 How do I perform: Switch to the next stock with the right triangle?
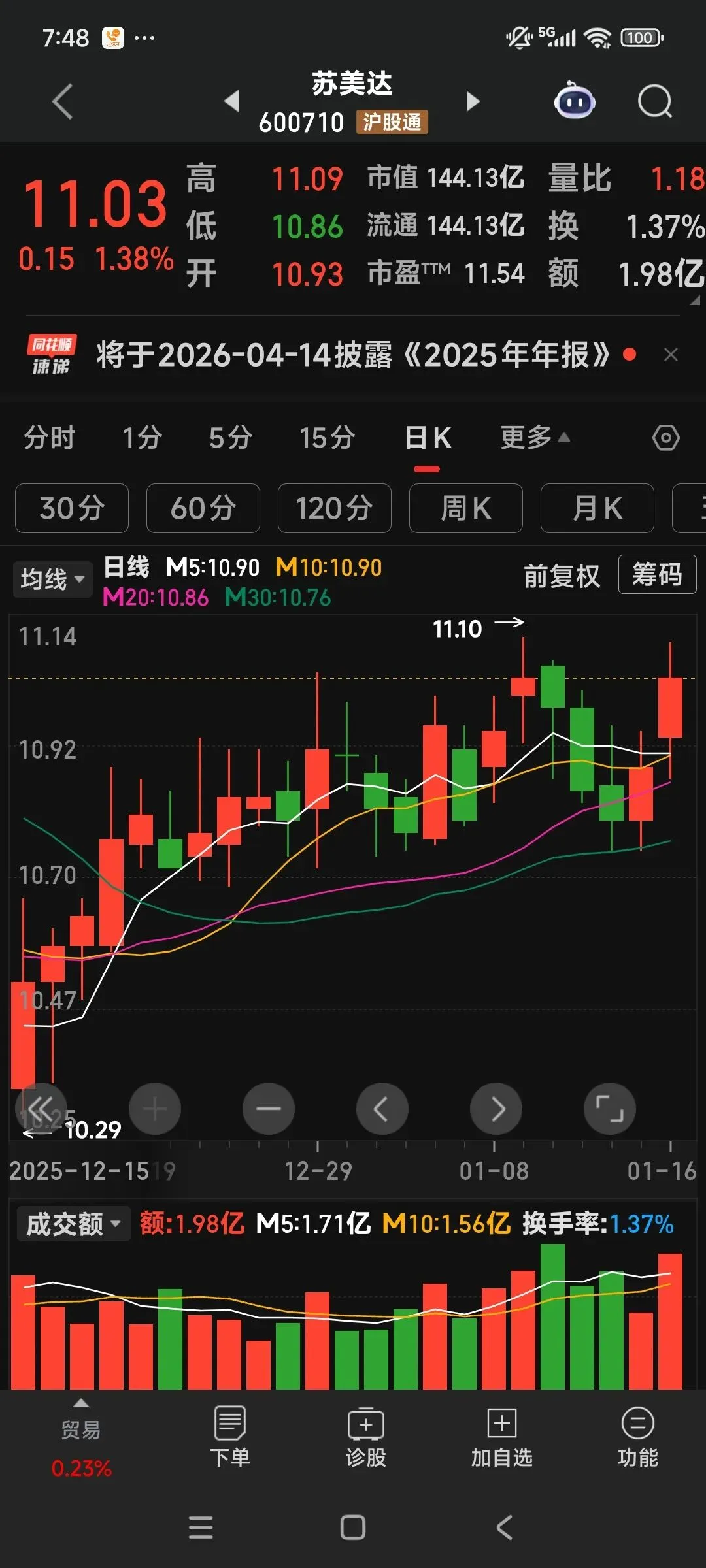(x=473, y=101)
